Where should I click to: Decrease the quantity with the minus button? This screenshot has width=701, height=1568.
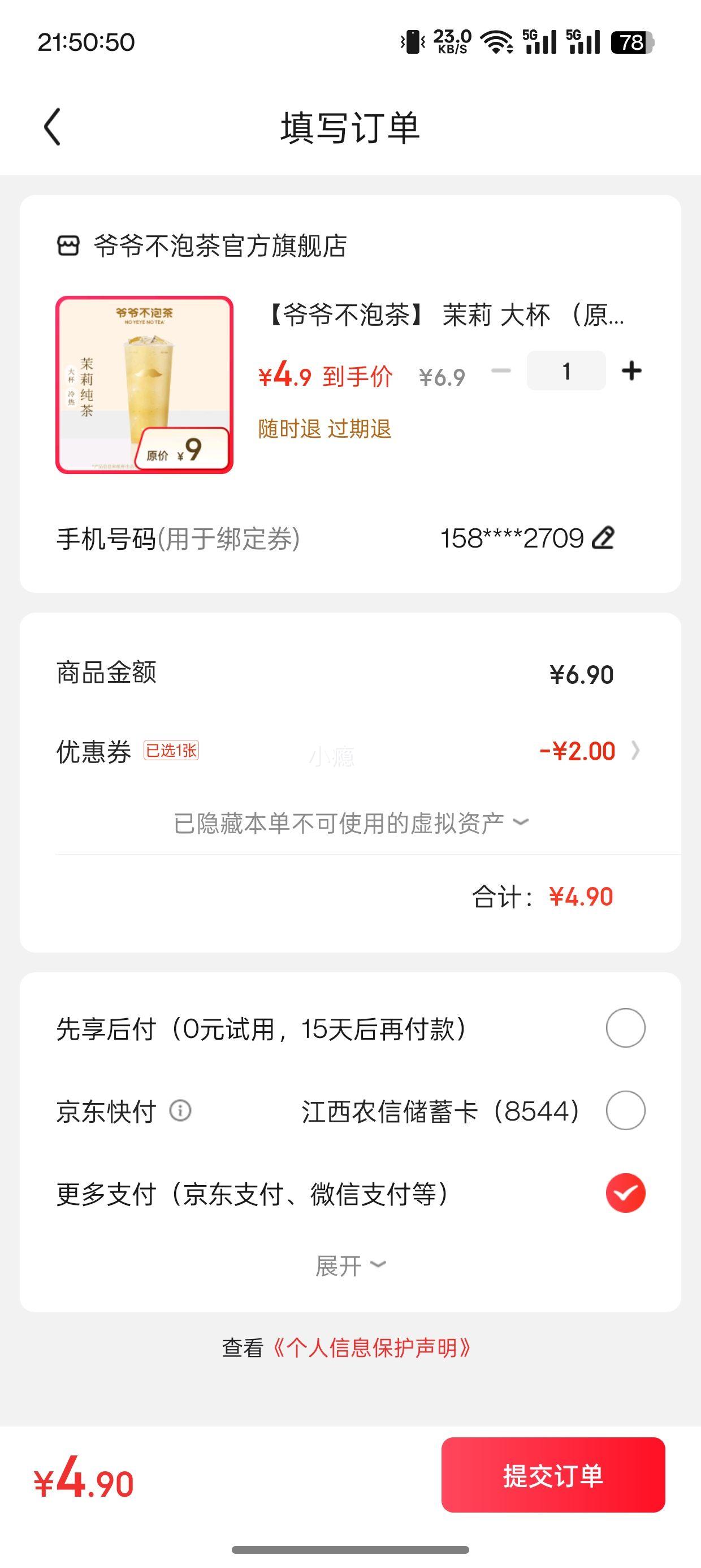coord(501,371)
